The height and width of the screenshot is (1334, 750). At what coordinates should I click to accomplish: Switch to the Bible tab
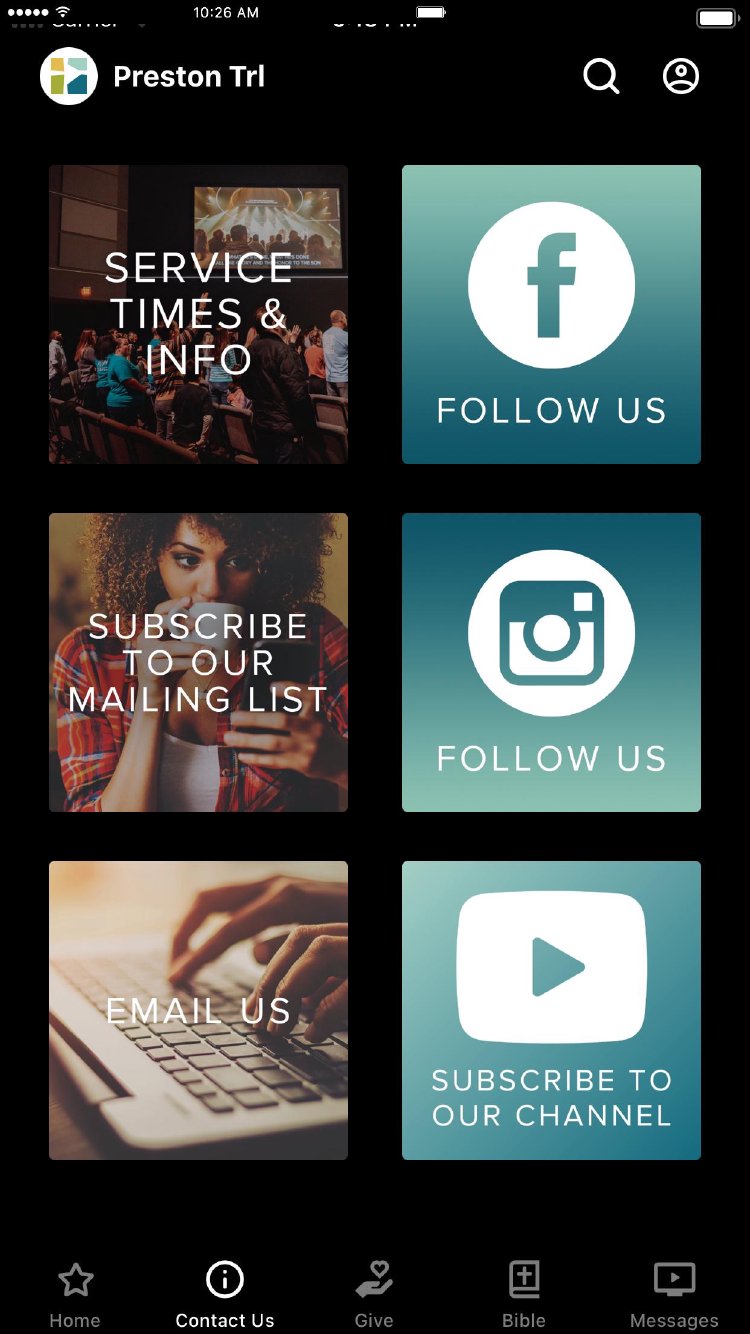point(524,1294)
